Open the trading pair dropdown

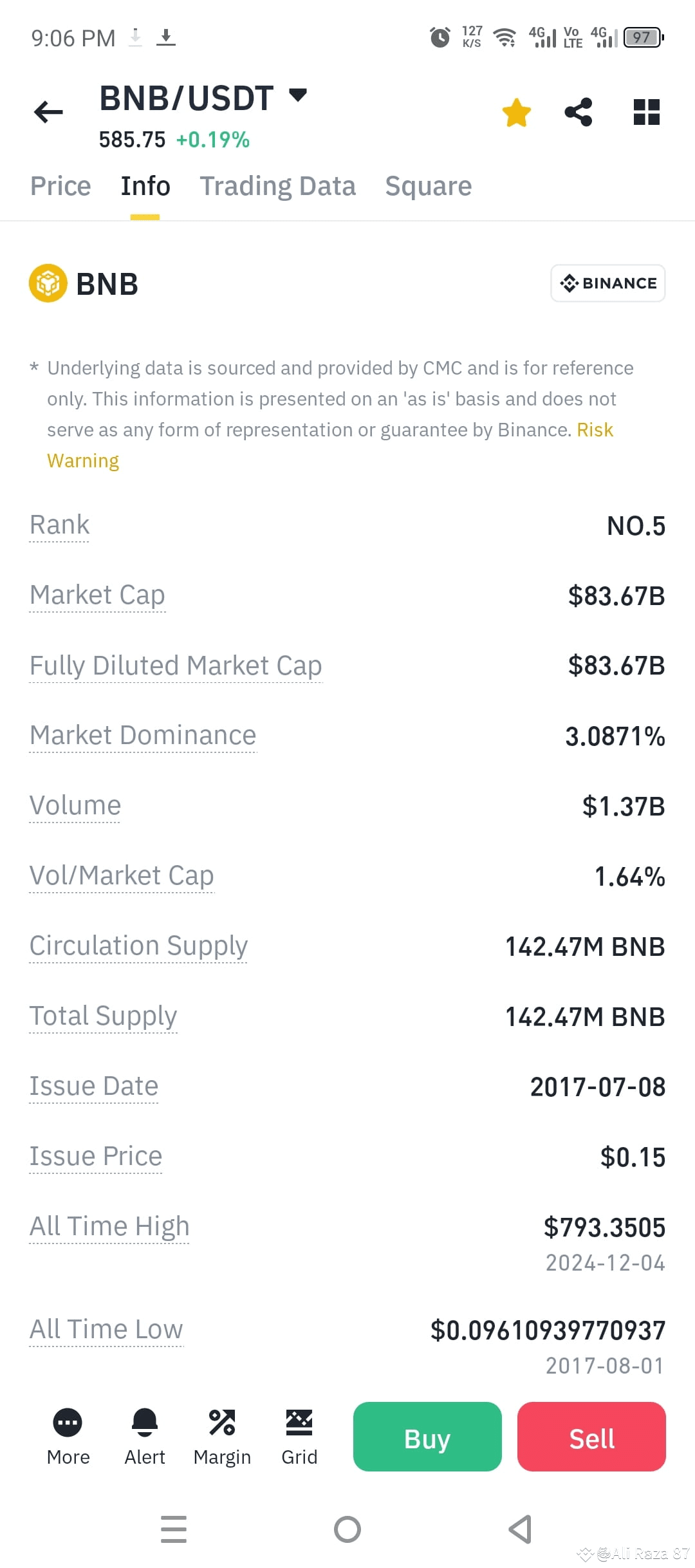(x=297, y=95)
